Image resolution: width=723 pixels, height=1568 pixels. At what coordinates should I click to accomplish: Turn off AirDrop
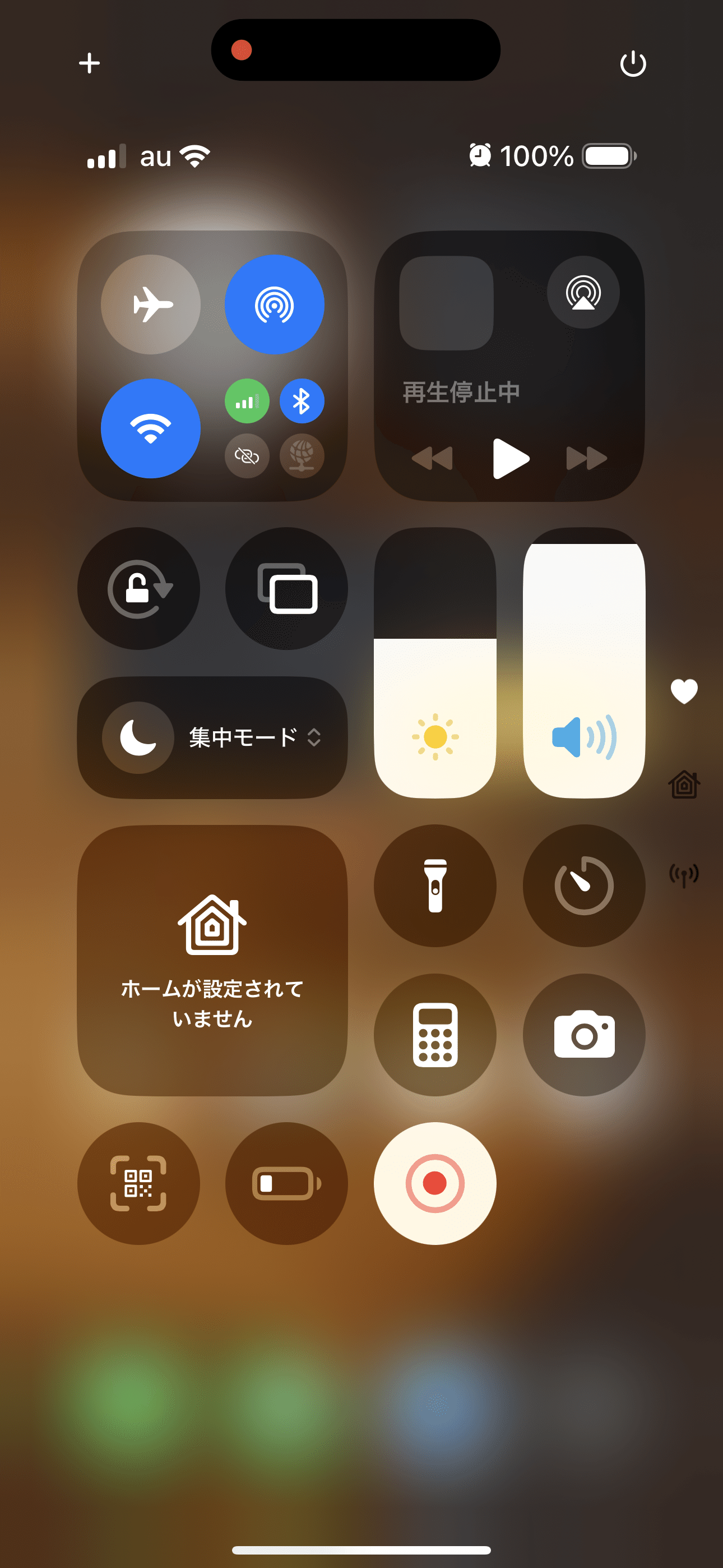(x=275, y=305)
